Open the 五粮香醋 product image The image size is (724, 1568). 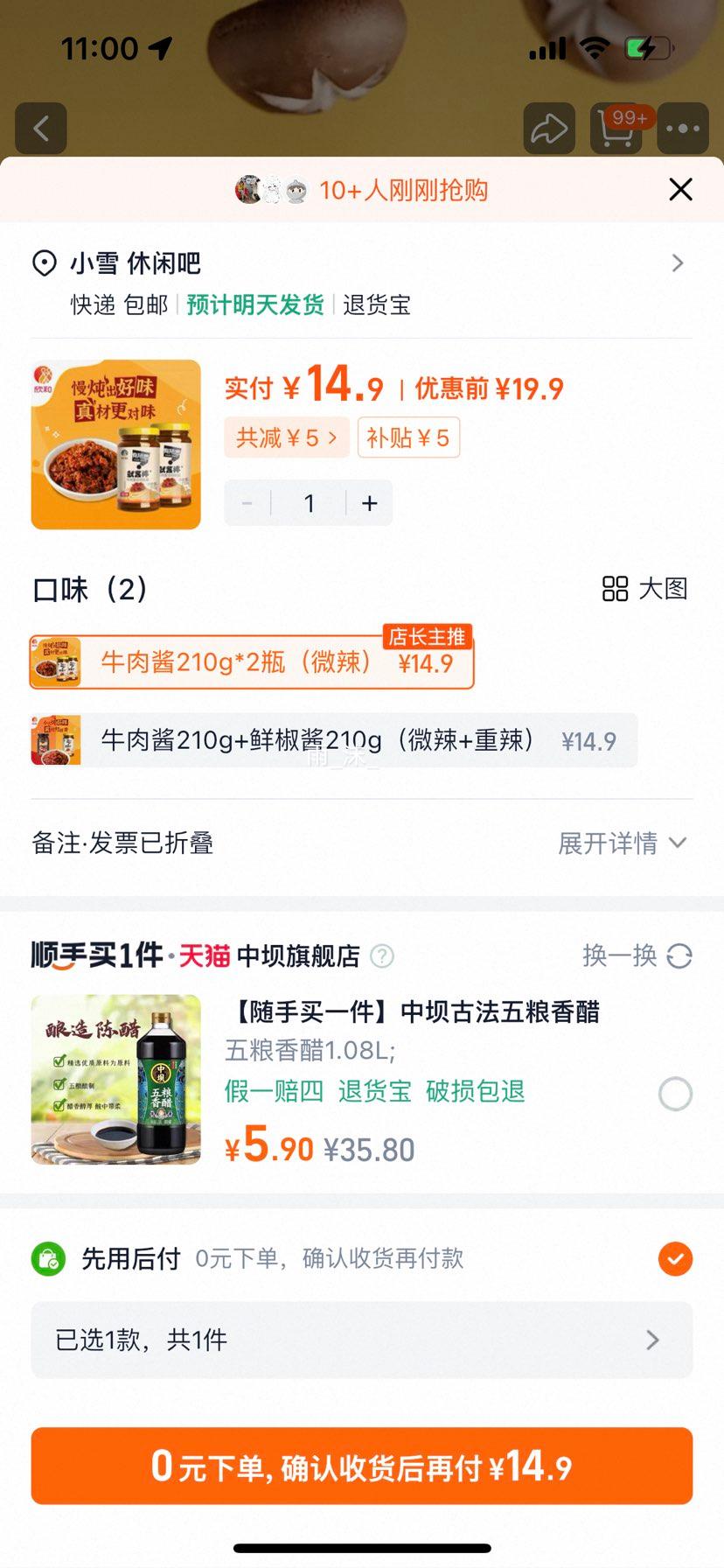[x=116, y=1080]
